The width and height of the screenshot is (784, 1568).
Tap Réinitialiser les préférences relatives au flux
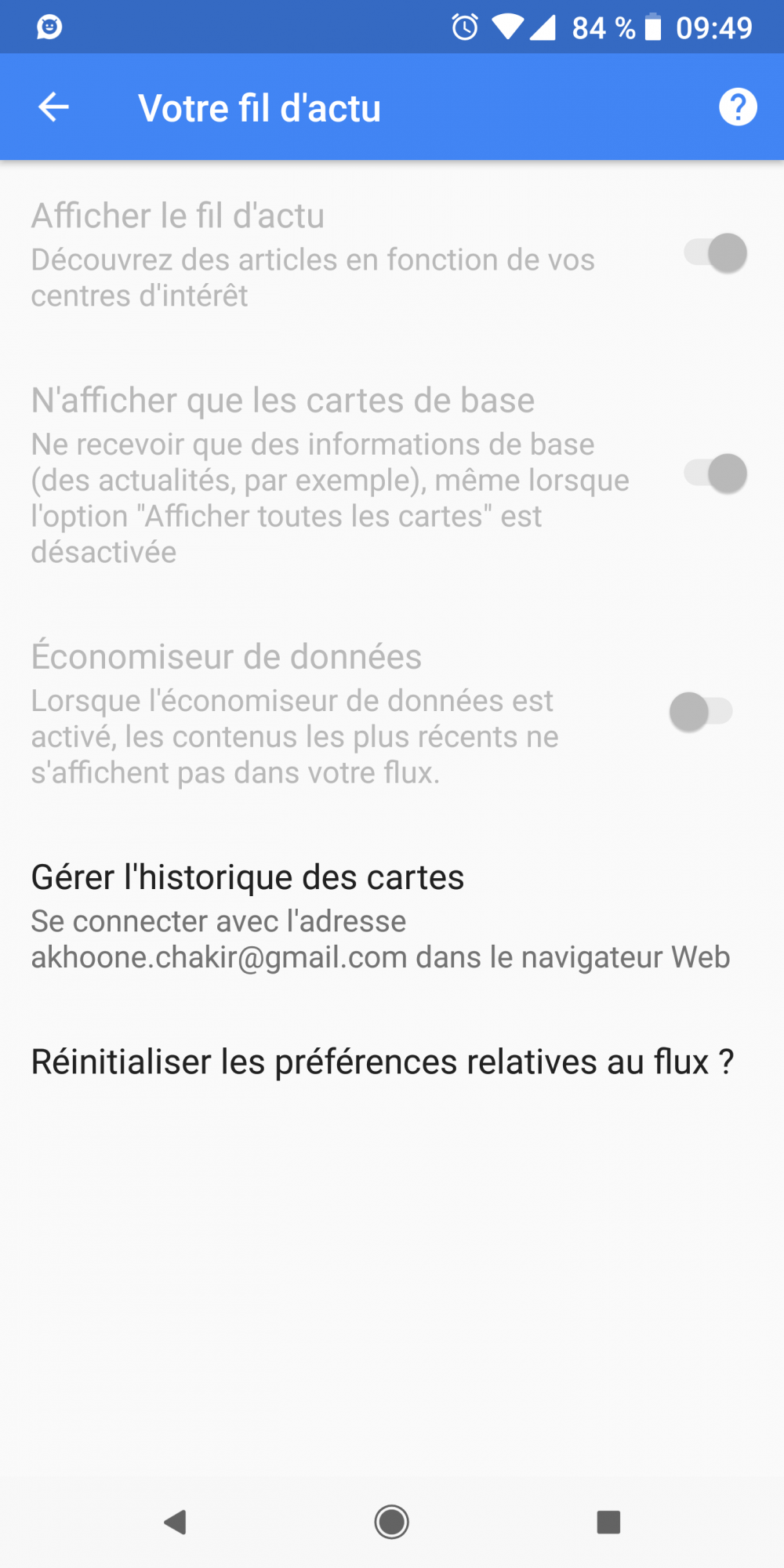coord(392,1062)
